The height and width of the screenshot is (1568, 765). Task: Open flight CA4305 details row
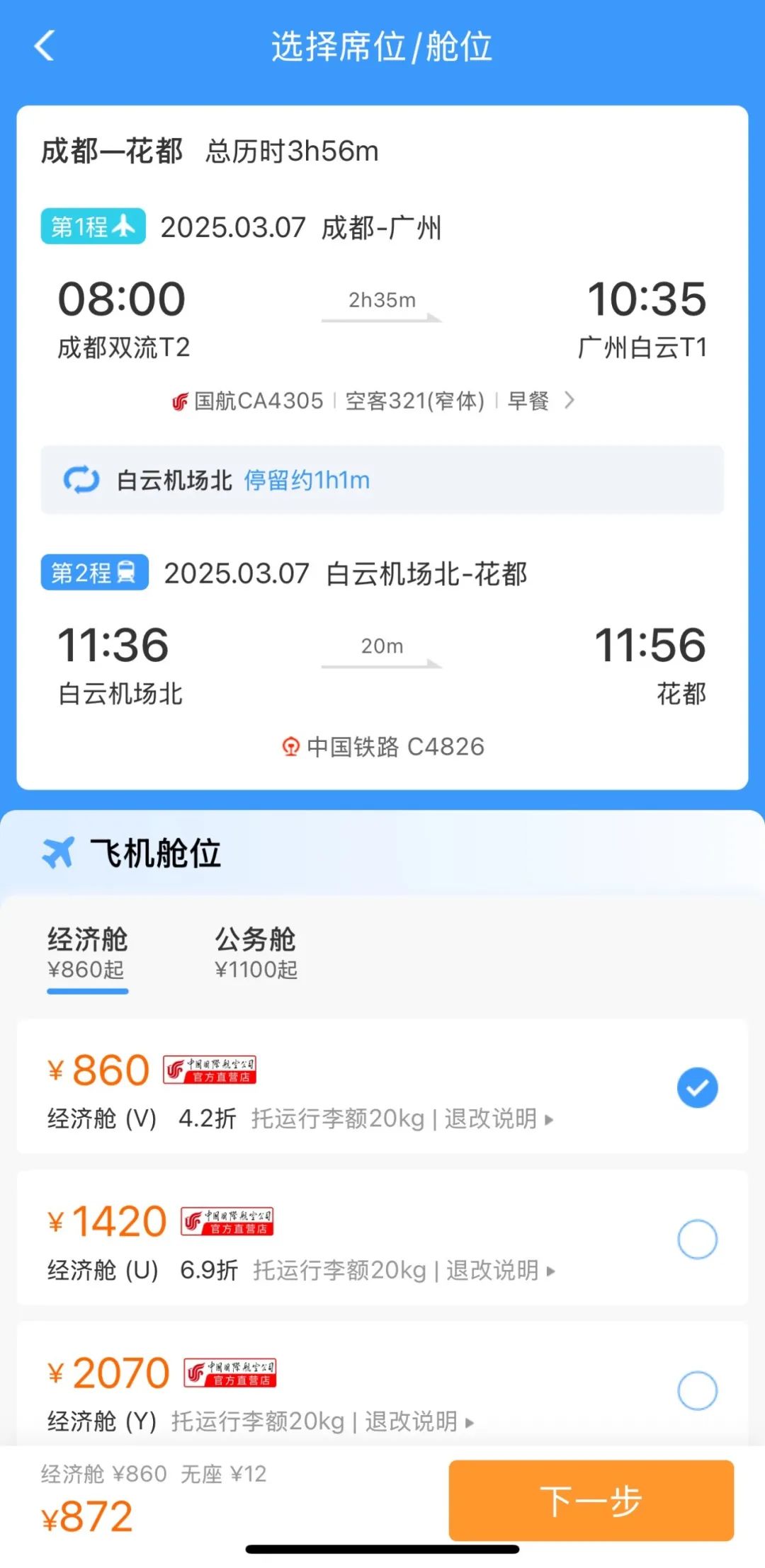pos(374,401)
